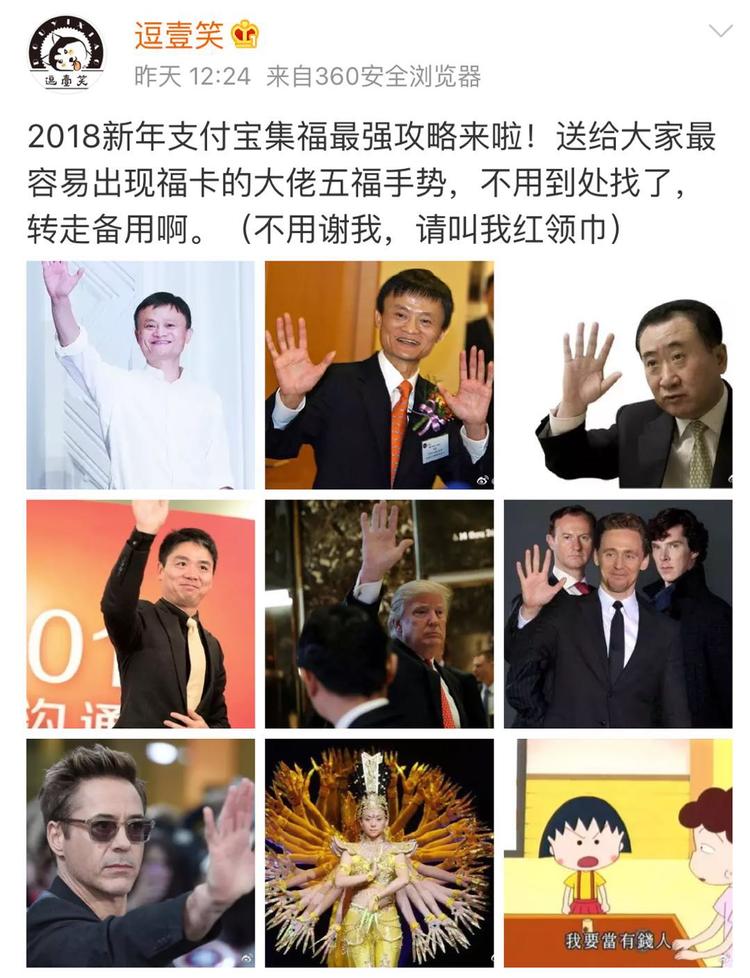Expand the post options chevron
Viewport: 750px width, 978px height.
pos(718,33)
